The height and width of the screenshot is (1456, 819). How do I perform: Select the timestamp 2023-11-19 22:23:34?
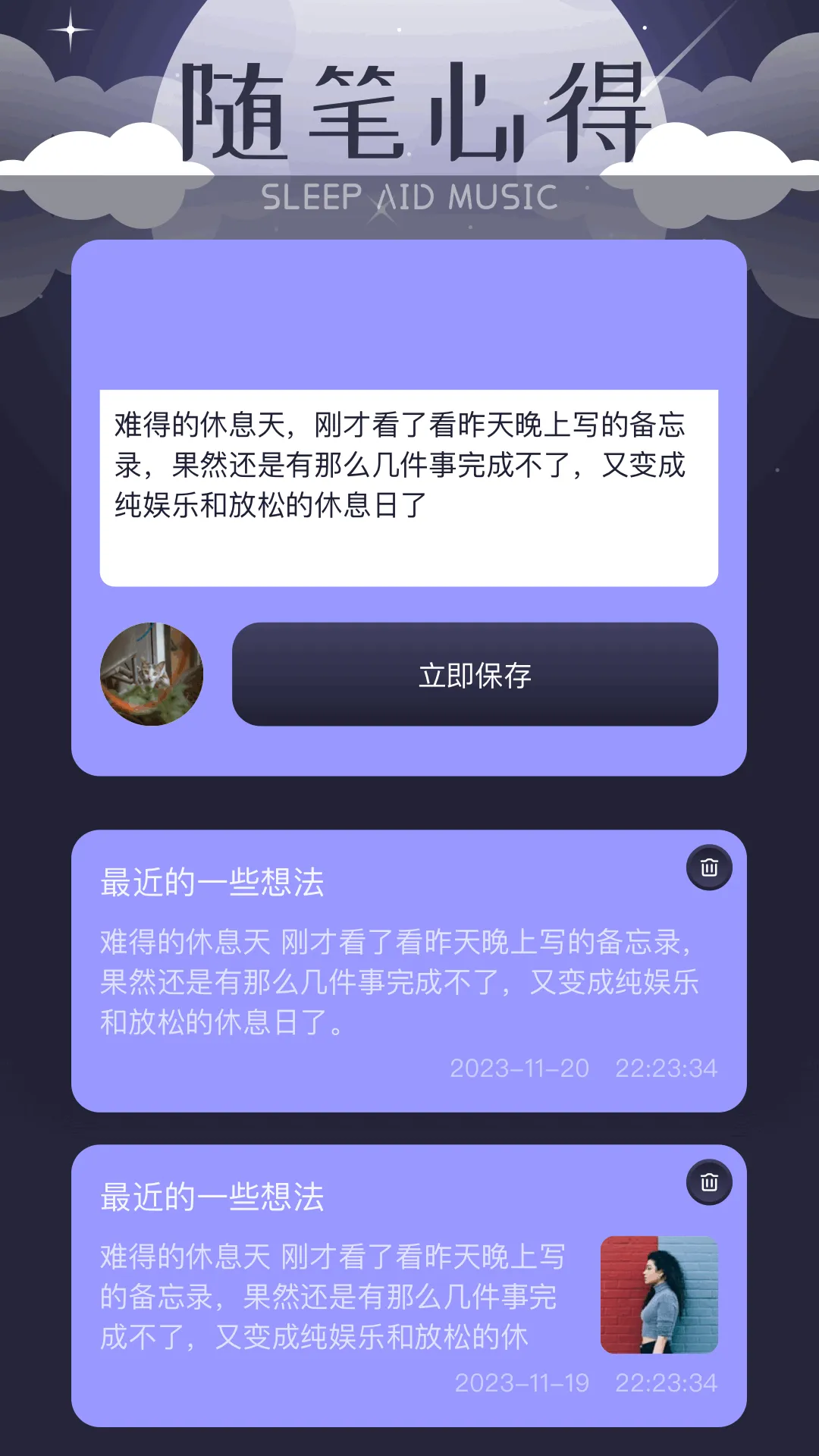click(x=582, y=1382)
